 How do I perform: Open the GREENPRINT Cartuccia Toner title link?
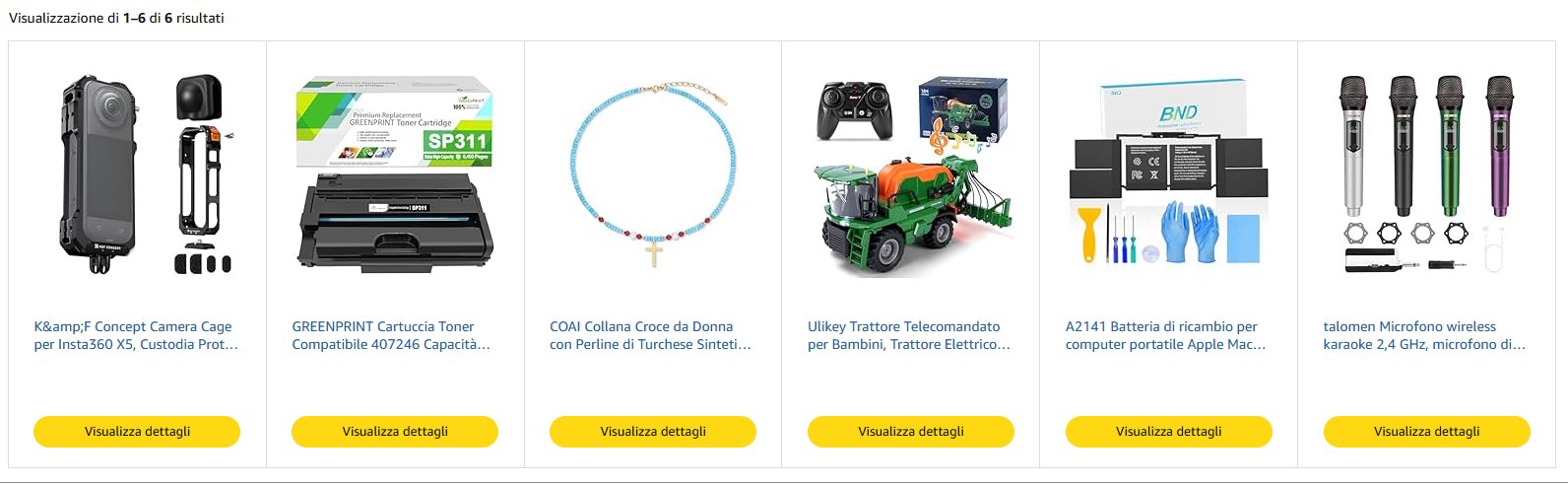tap(390, 335)
